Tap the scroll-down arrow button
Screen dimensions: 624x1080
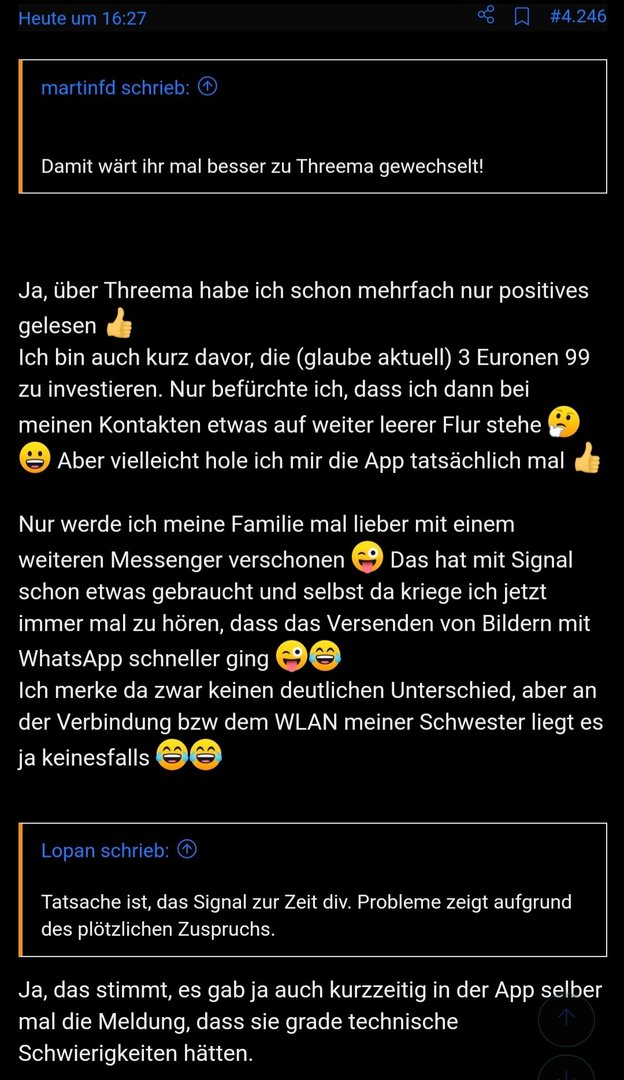[566, 1070]
